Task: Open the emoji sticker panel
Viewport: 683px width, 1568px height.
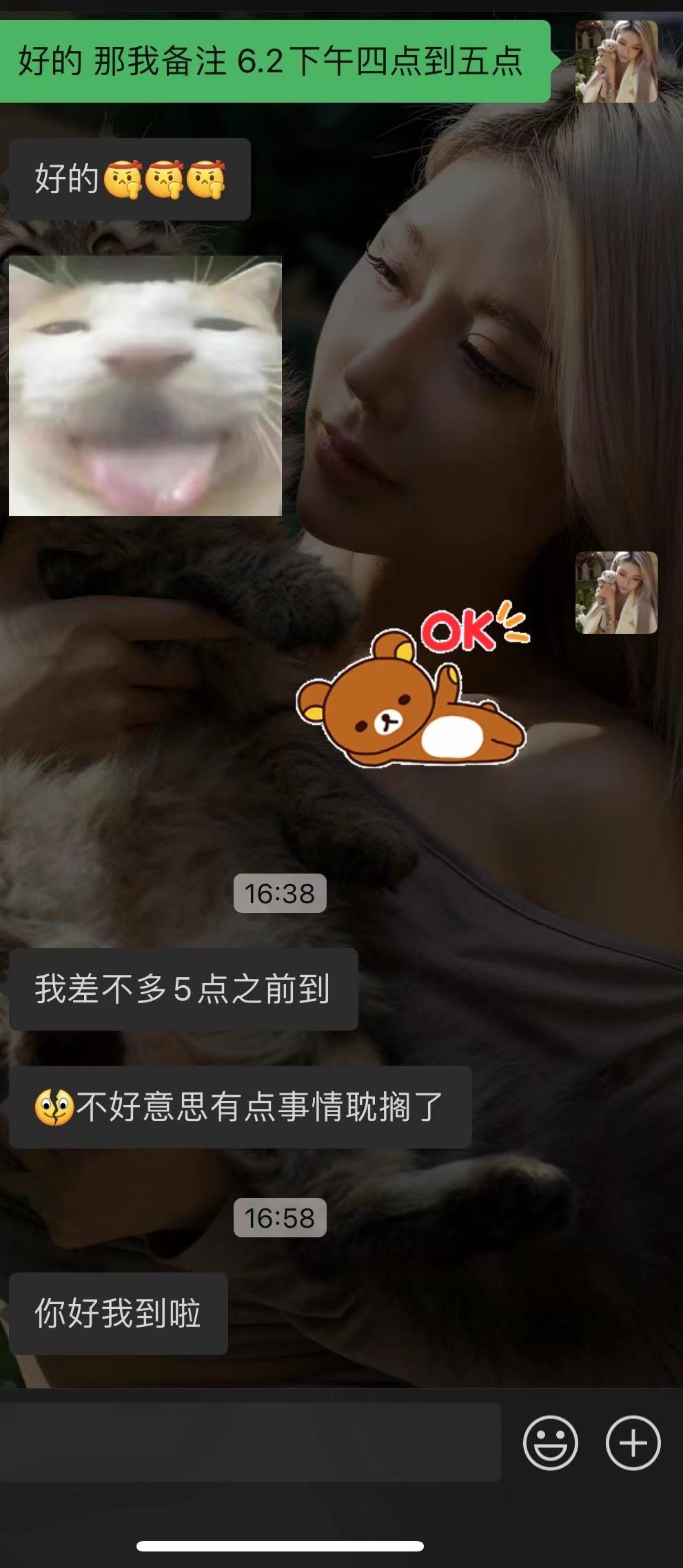Action: 550,1443
